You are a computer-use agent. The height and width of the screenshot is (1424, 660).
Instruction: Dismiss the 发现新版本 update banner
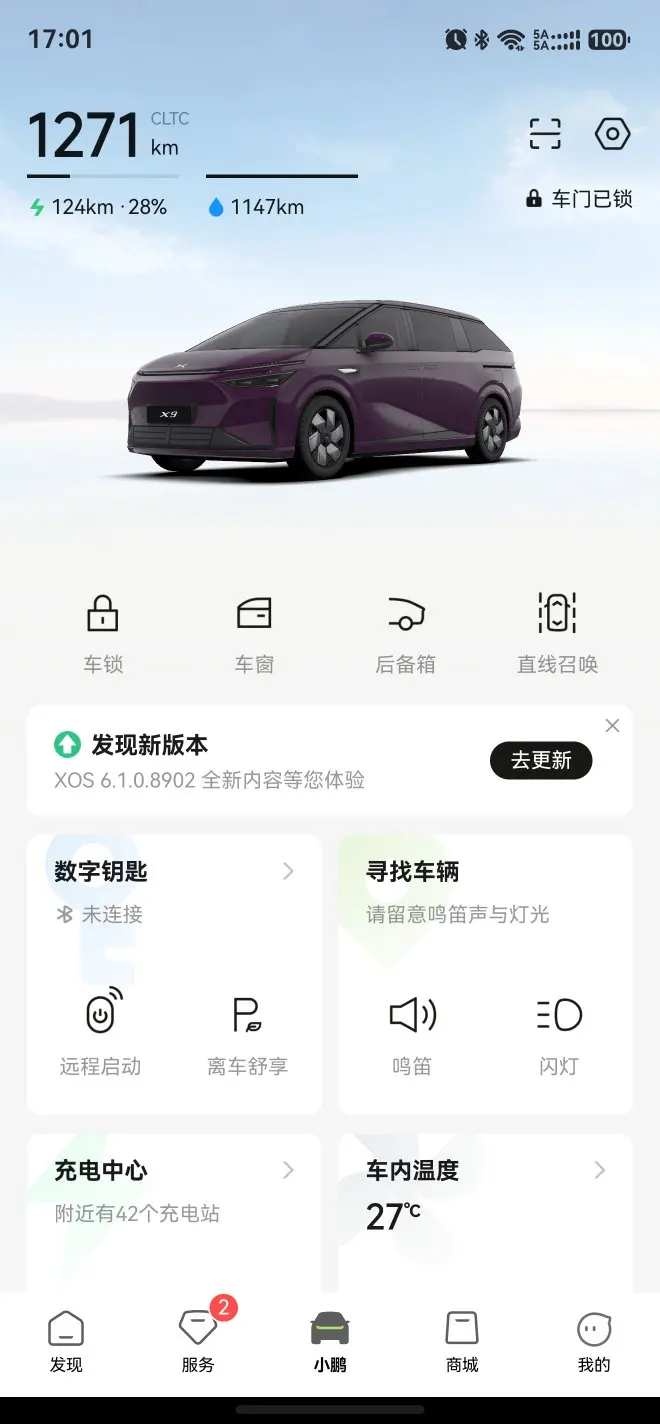click(613, 726)
